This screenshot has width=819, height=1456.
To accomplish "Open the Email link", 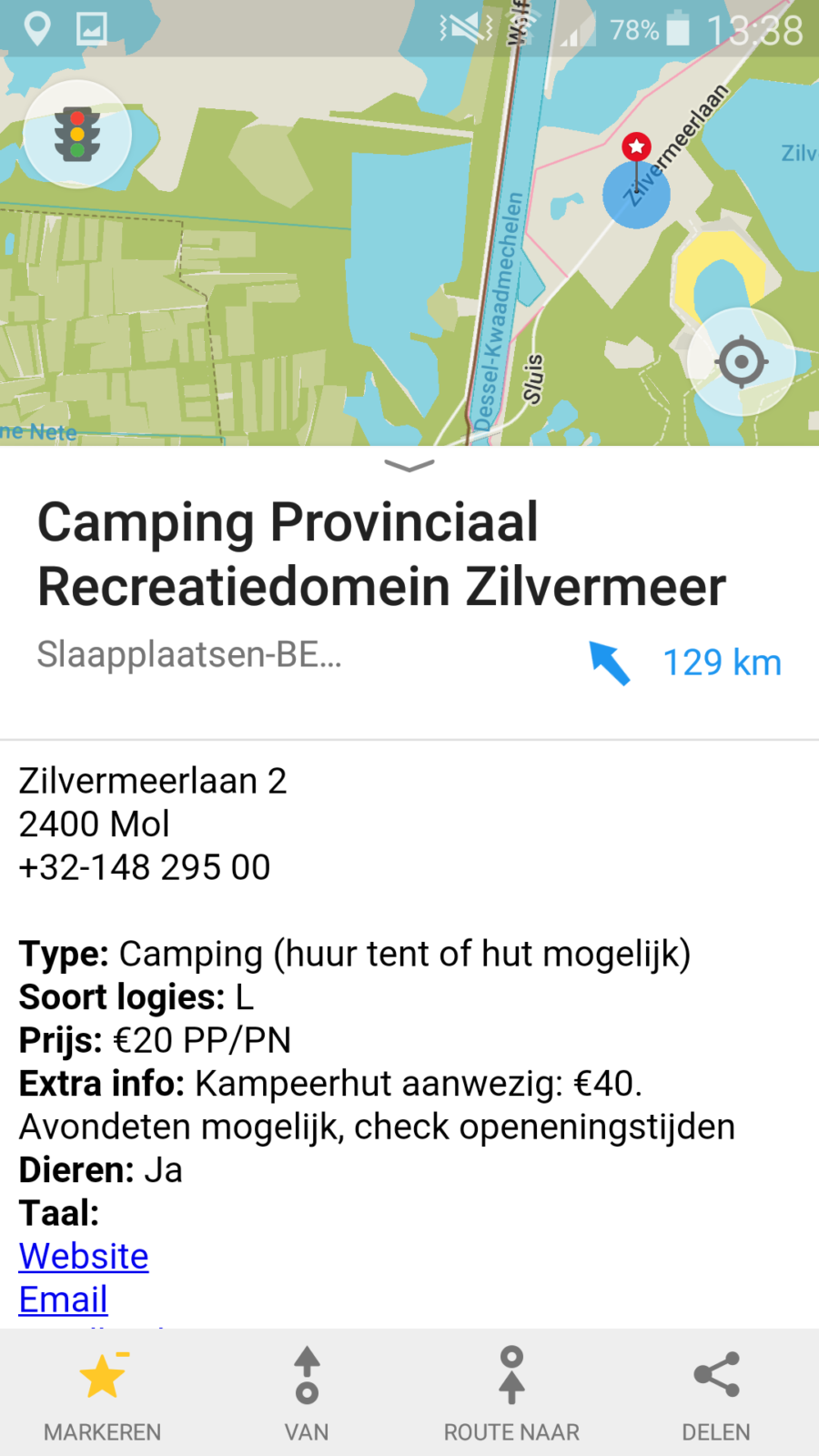I will click(x=64, y=1299).
